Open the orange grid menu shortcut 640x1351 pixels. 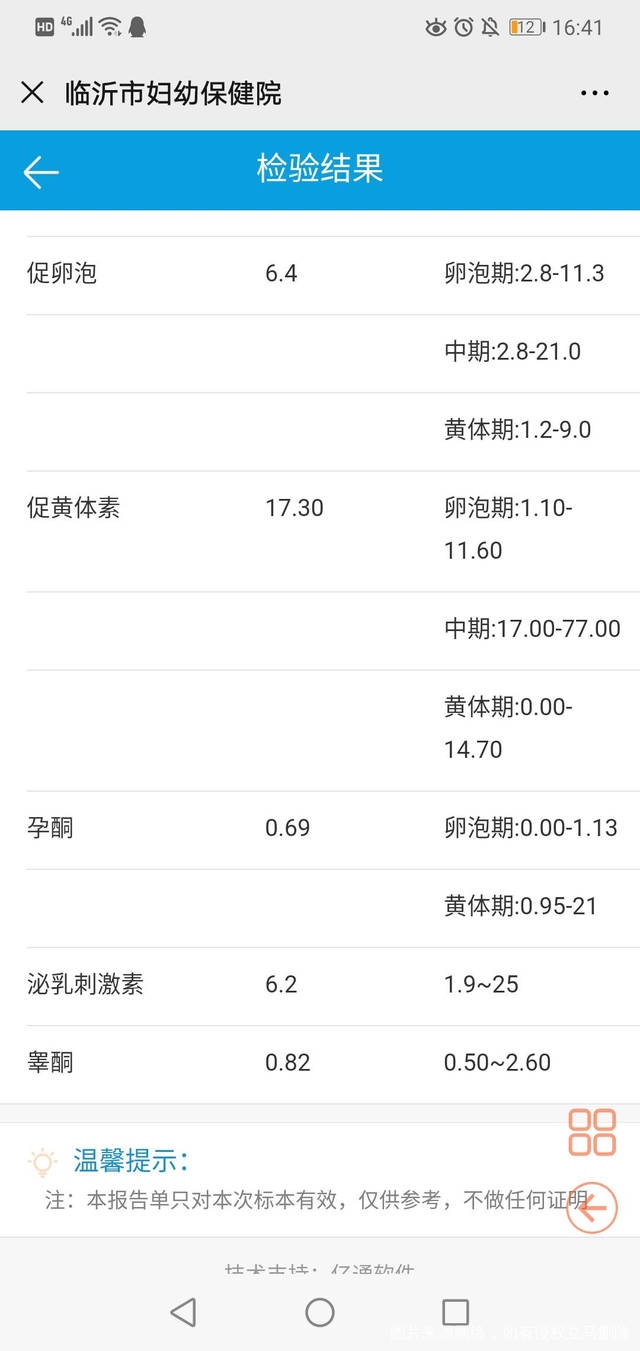[592, 1132]
